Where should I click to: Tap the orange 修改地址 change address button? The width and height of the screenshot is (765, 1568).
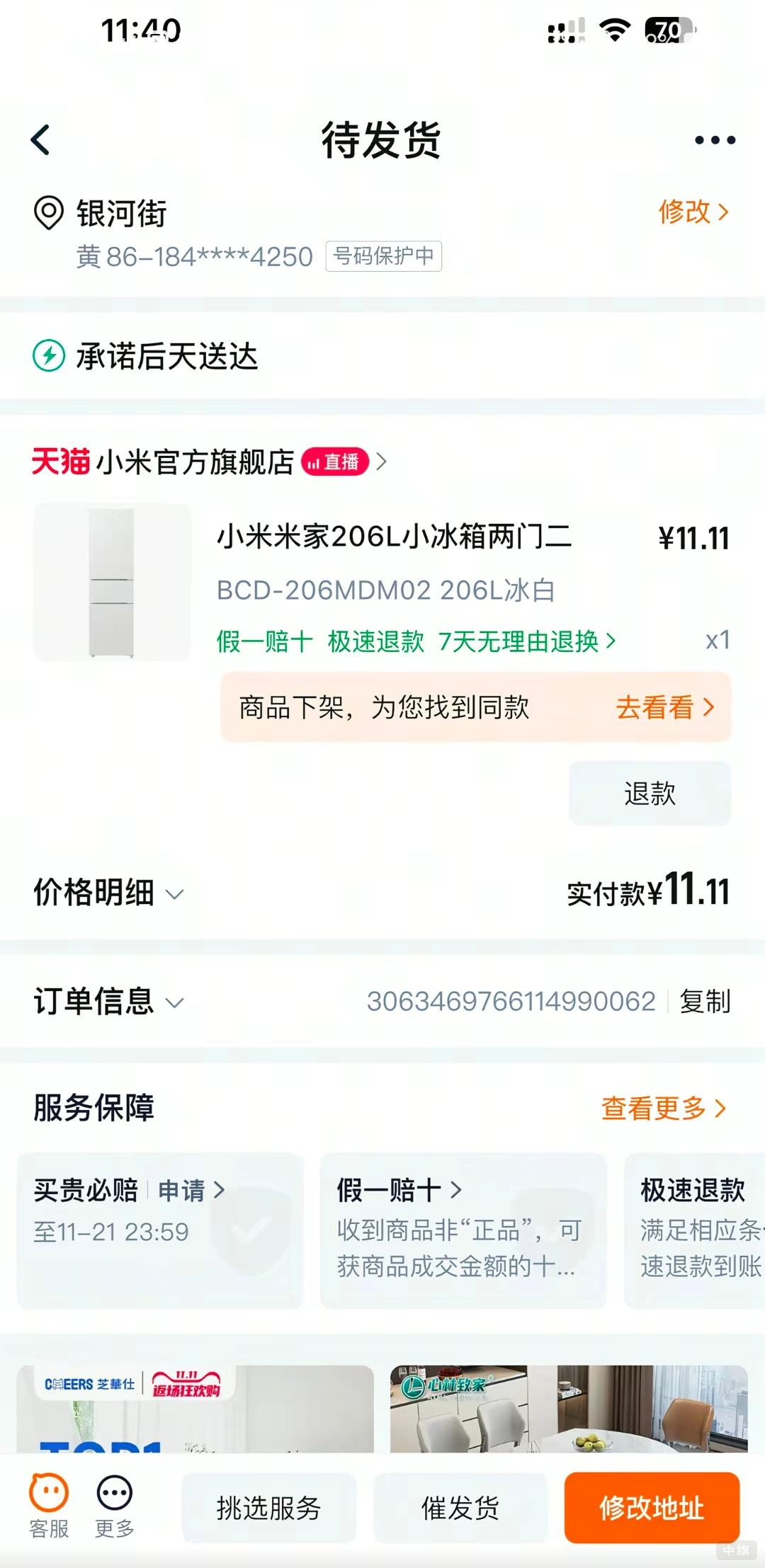click(652, 1508)
